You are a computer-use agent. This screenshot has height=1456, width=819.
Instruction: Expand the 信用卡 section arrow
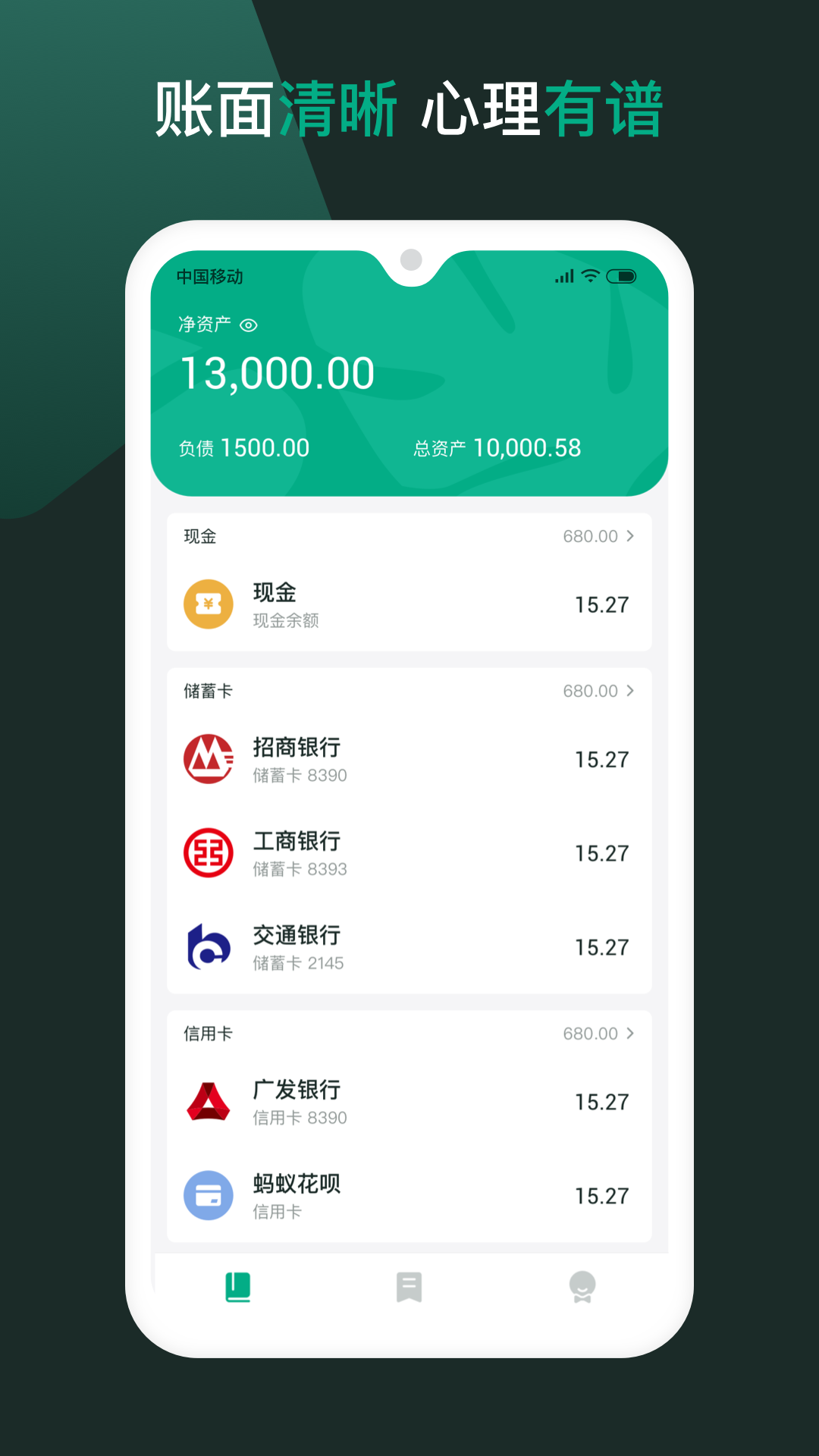(x=632, y=1033)
